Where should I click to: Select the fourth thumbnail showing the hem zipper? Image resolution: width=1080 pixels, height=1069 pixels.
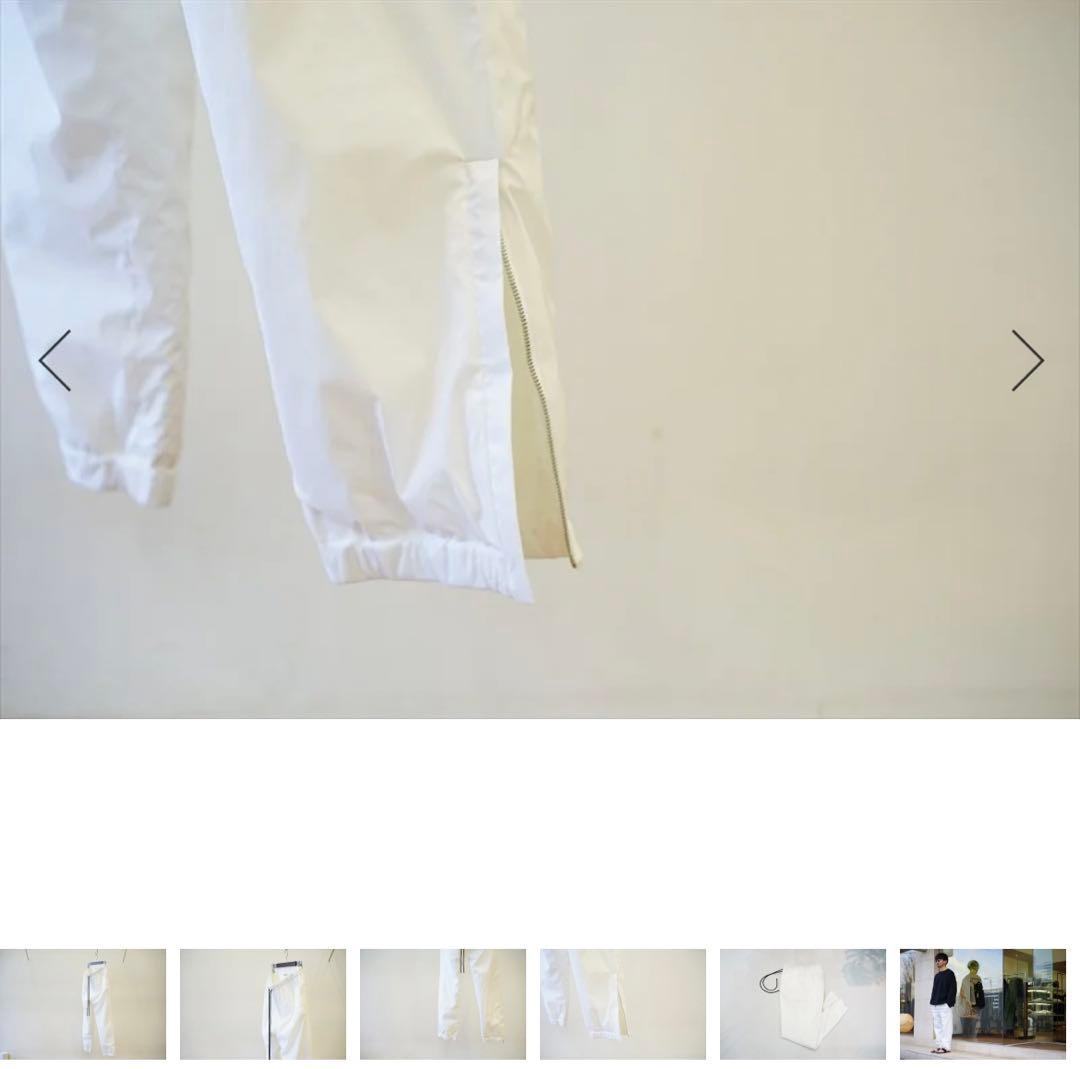pyautogui.click(x=623, y=1003)
